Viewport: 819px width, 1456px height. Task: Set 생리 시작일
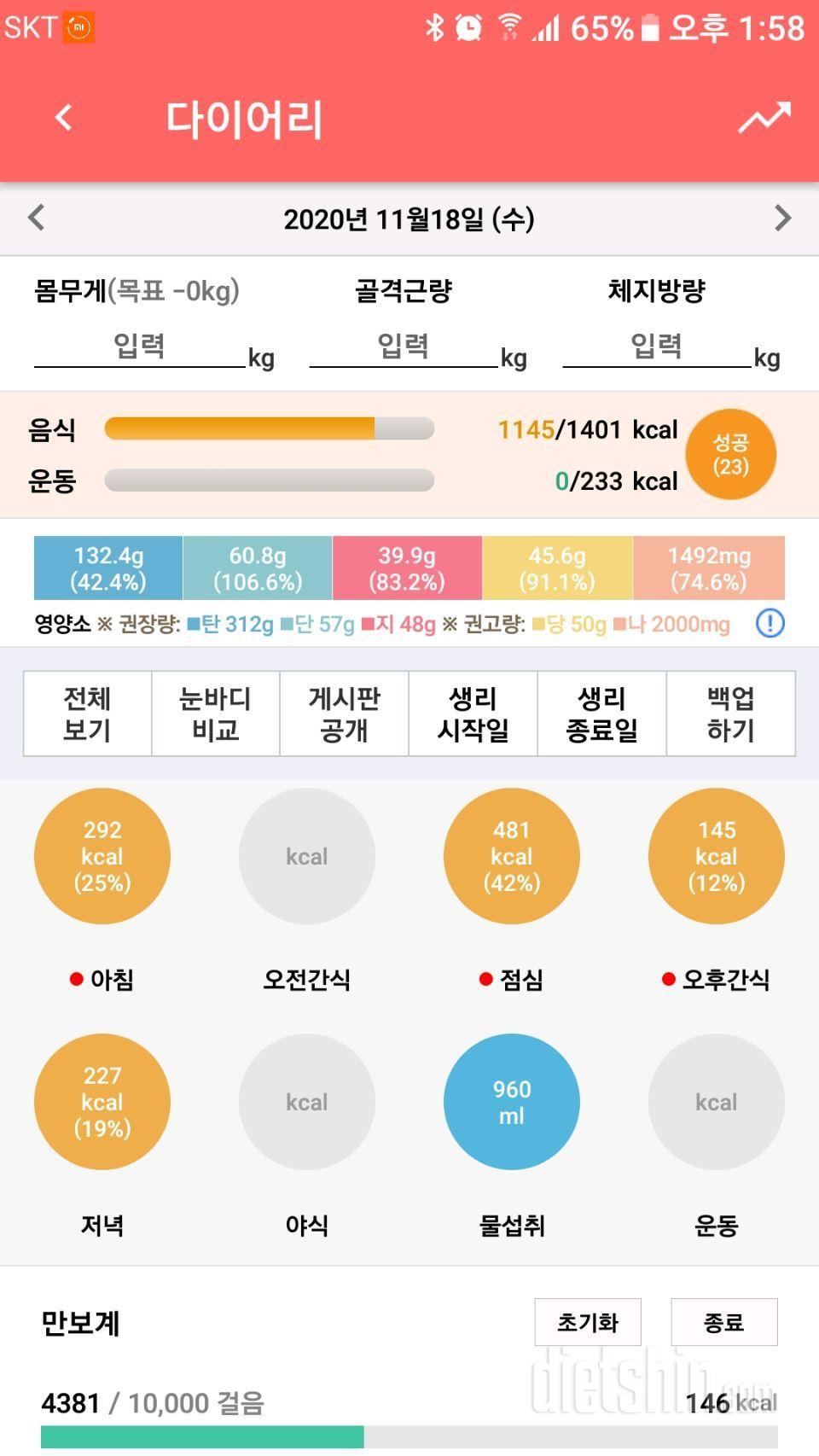(x=473, y=713)
